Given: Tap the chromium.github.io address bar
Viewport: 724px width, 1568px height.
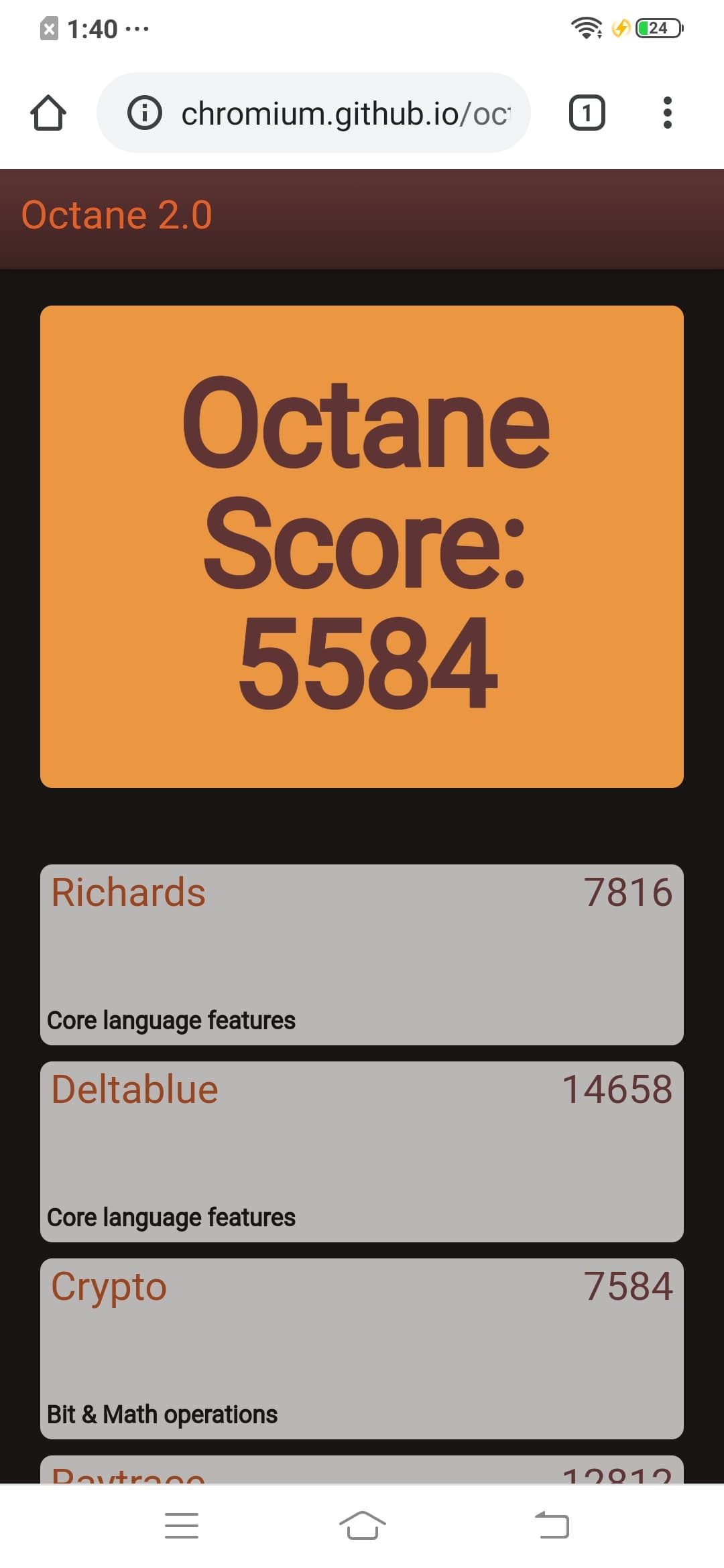Looking at the screenshot, I should [x=345, y=113].
